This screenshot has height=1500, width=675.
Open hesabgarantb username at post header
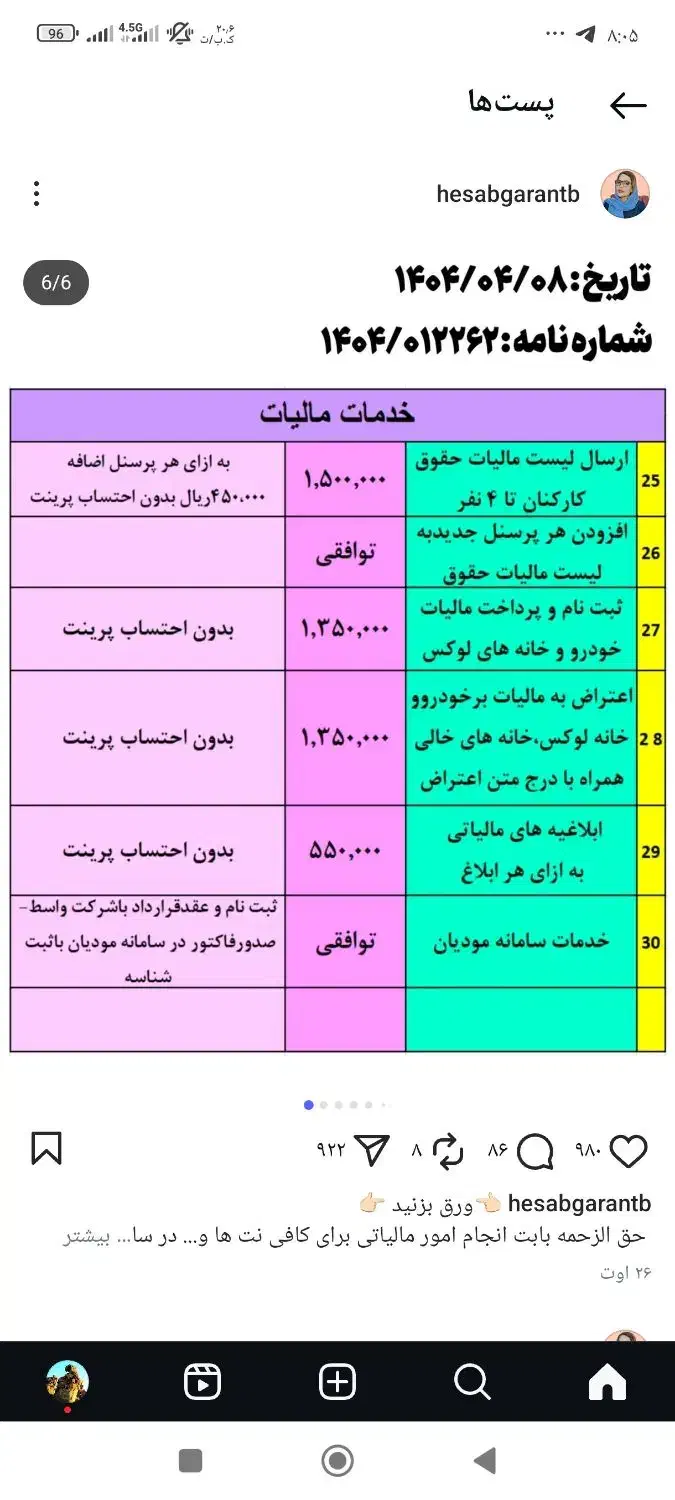pos(508,195)
